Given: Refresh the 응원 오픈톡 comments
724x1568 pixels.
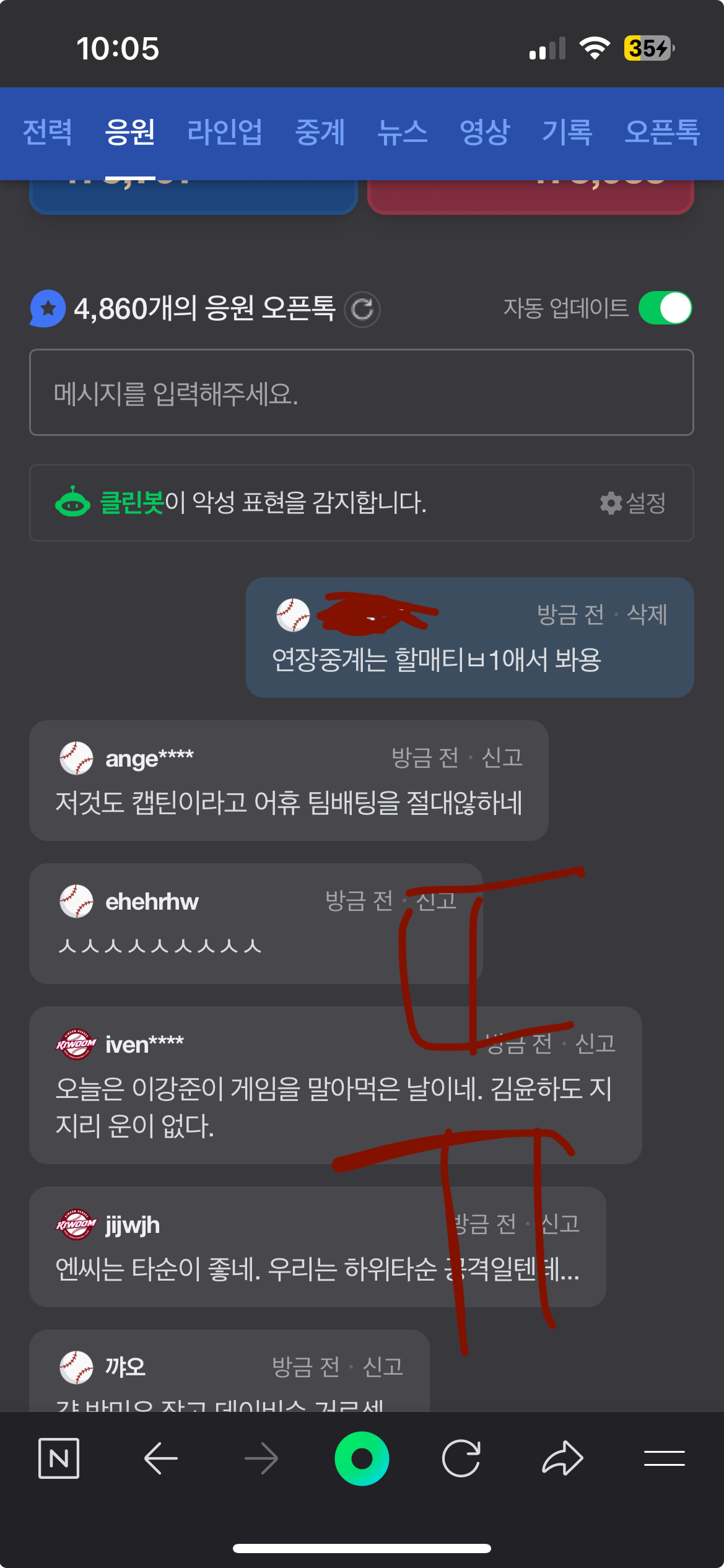Looking at the screenshot, I should (x=362, y=309).
